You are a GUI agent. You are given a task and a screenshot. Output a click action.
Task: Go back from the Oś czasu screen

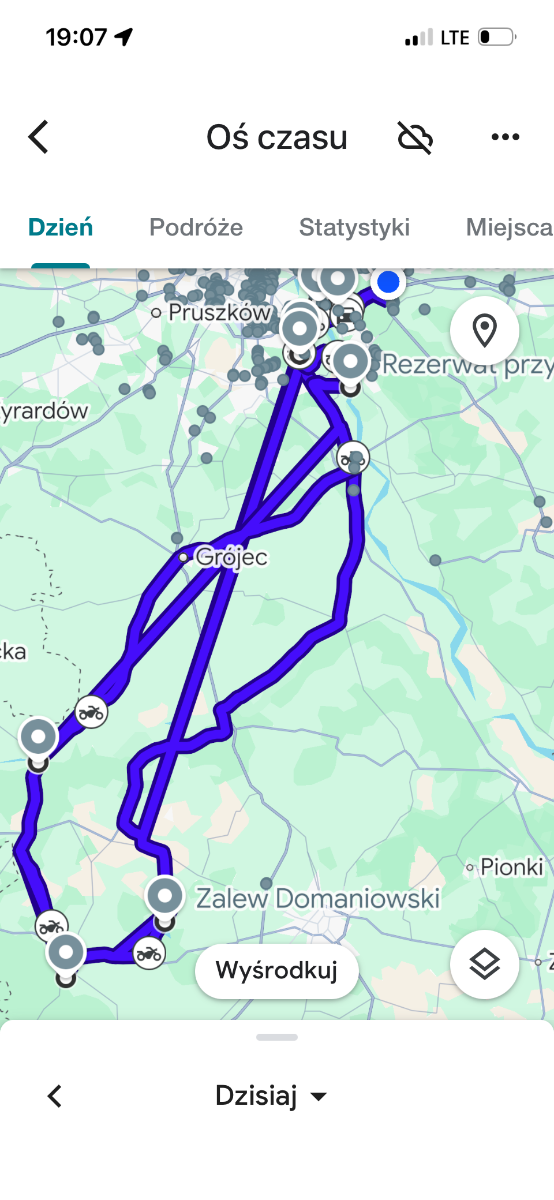point(38,137)
